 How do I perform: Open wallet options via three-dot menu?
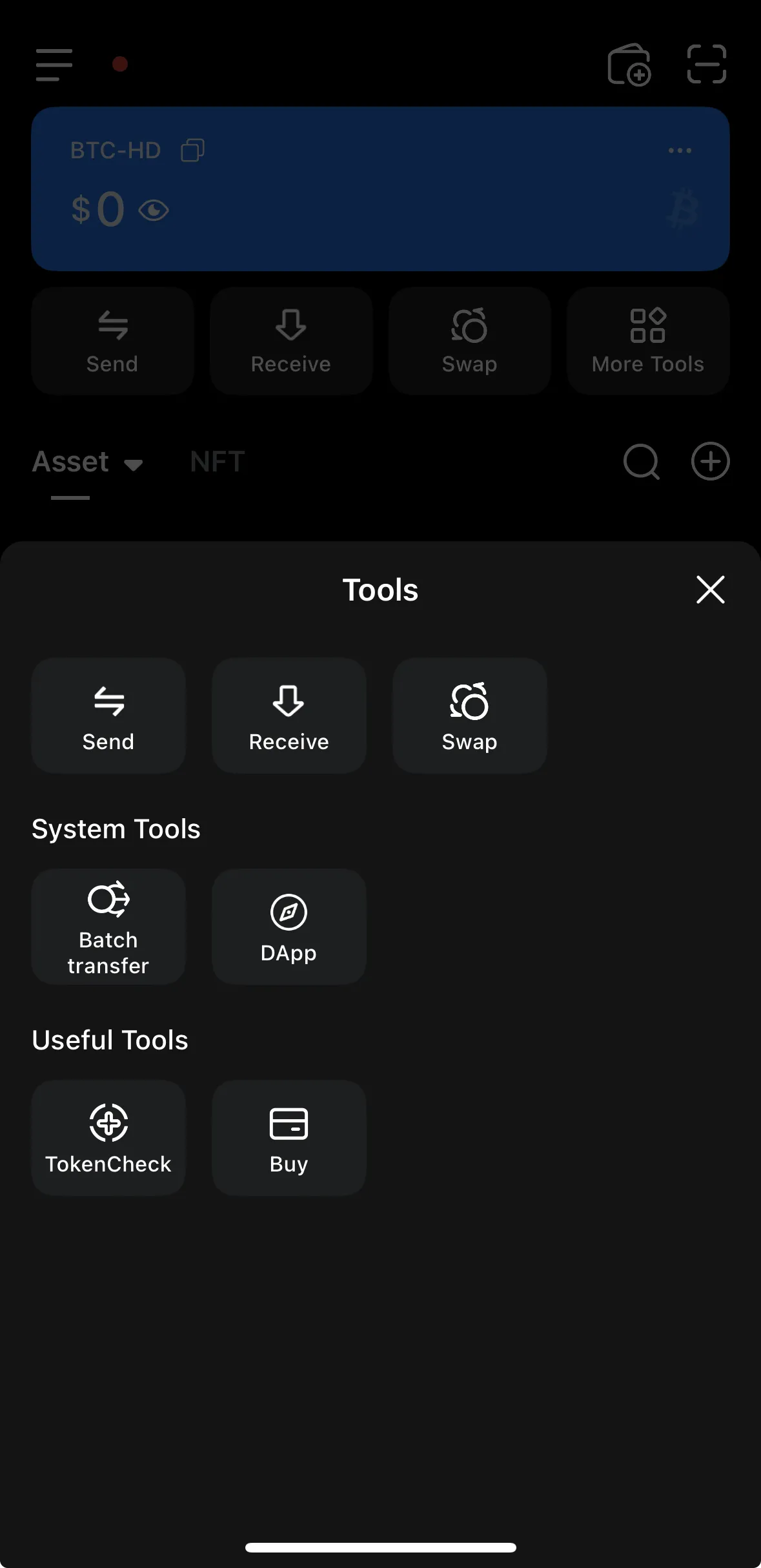pos(681,150)
